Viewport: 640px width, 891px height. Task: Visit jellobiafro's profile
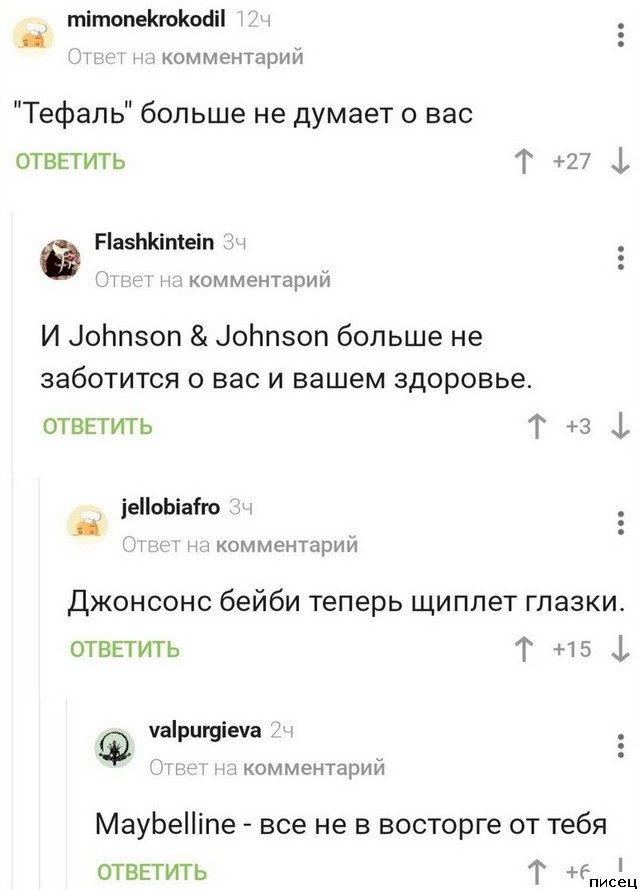click(x=170, y=506)
